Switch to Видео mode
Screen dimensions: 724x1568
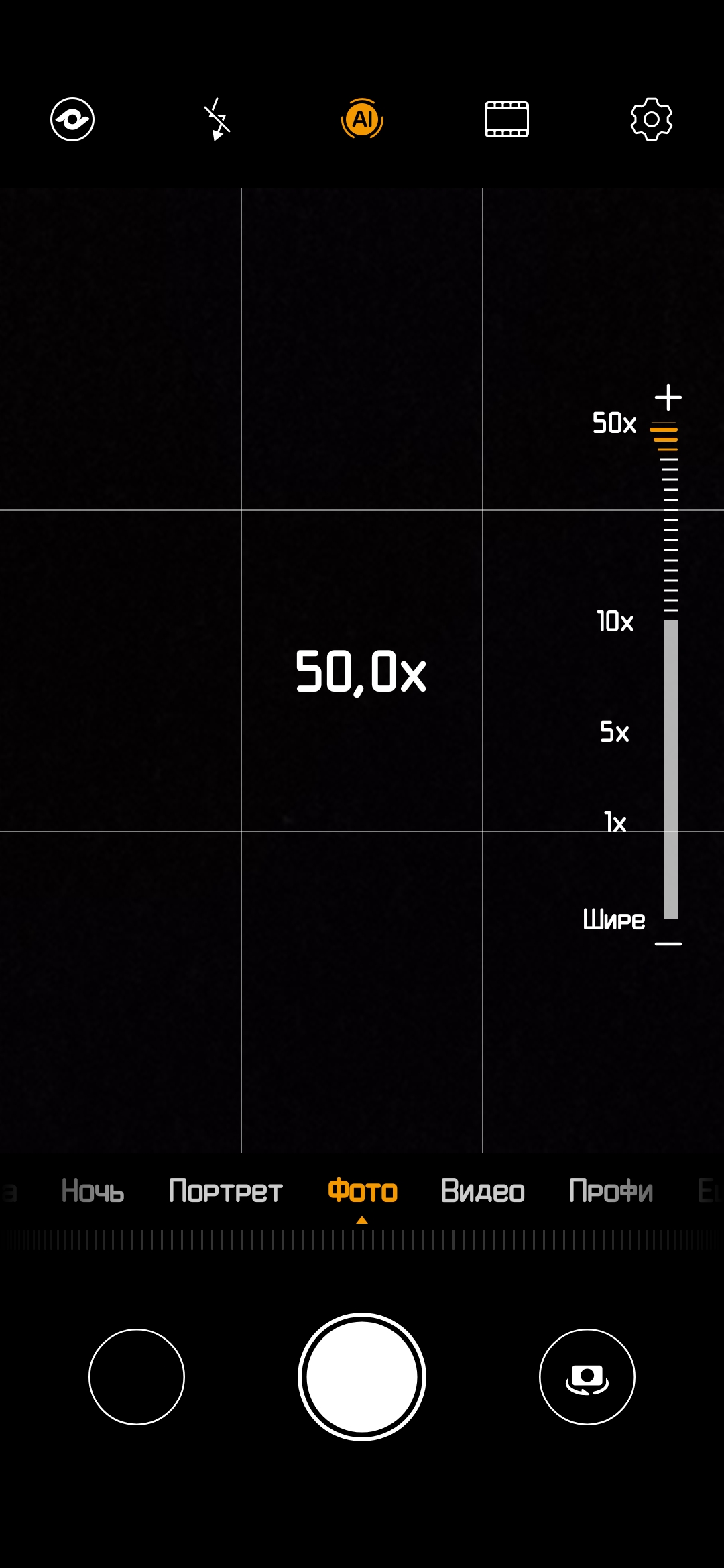coord(483,1191)
